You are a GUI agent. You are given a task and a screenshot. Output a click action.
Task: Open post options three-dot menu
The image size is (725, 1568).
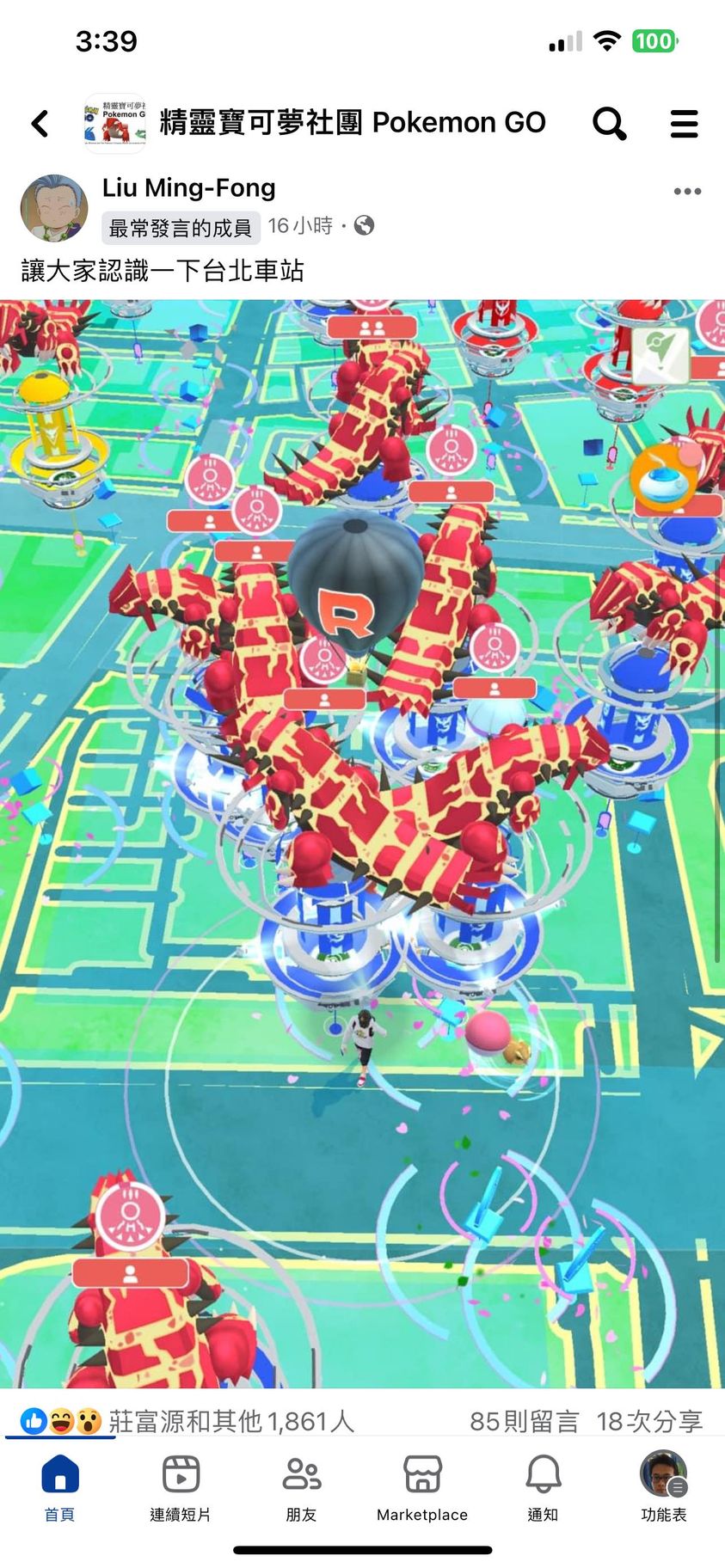(687, 191)
